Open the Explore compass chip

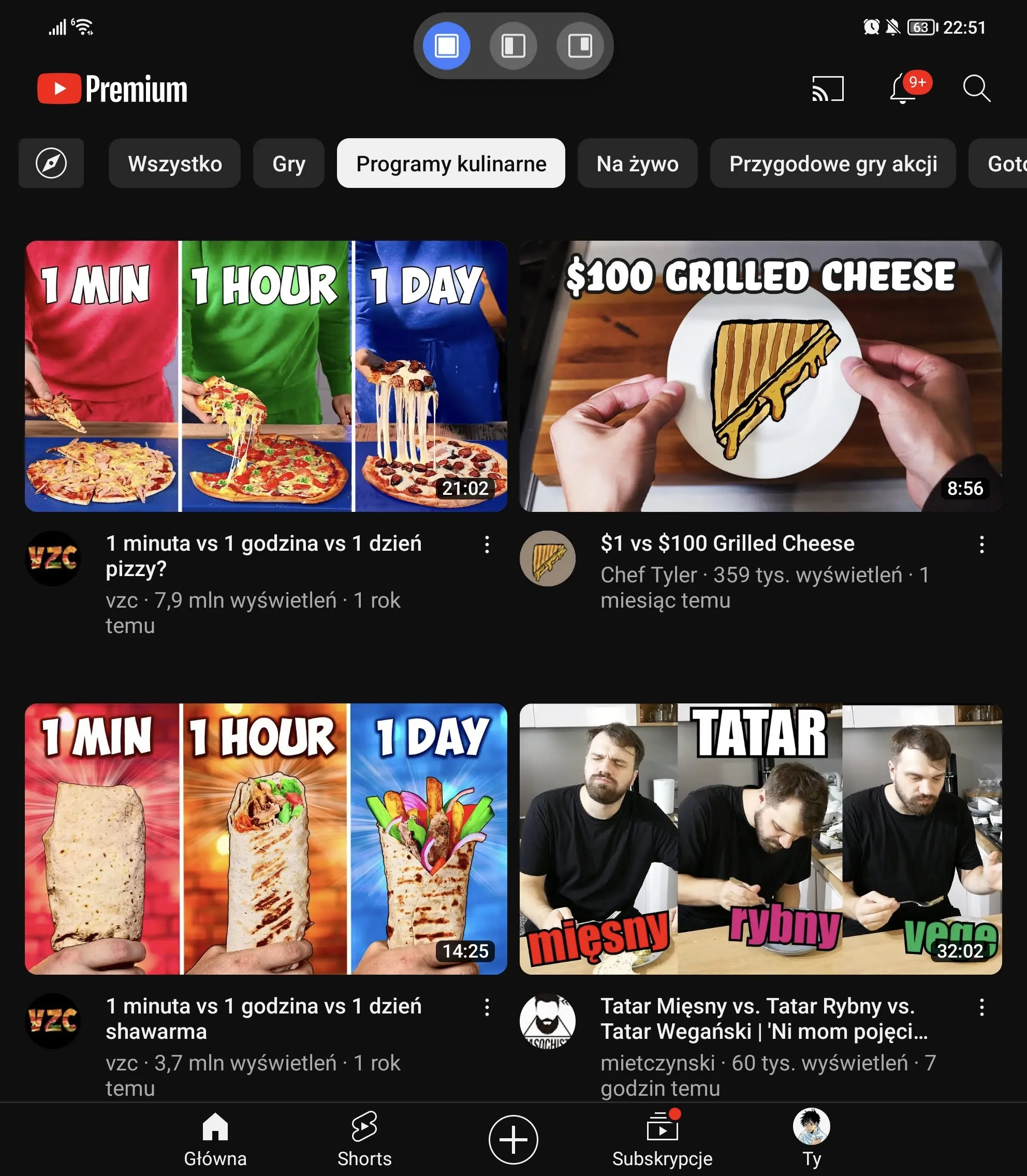[x=51, y=164]
